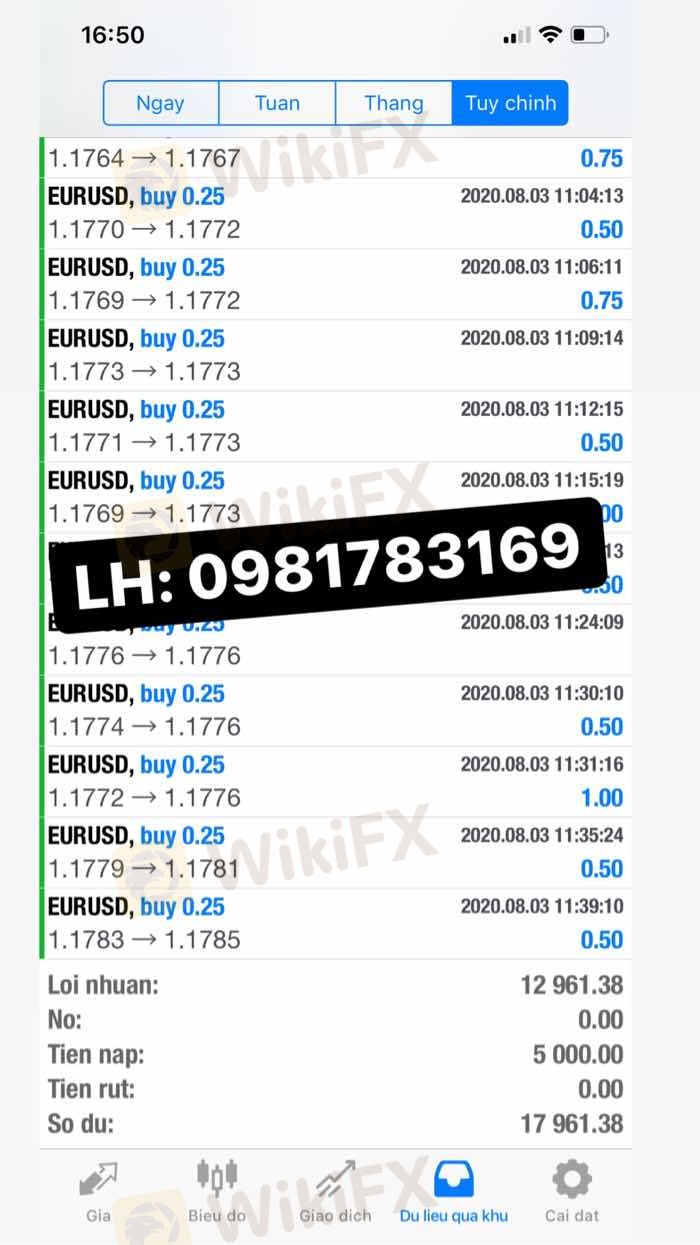Expand the EURUSD buy at 11:12:15

click(x=335, y=426)
